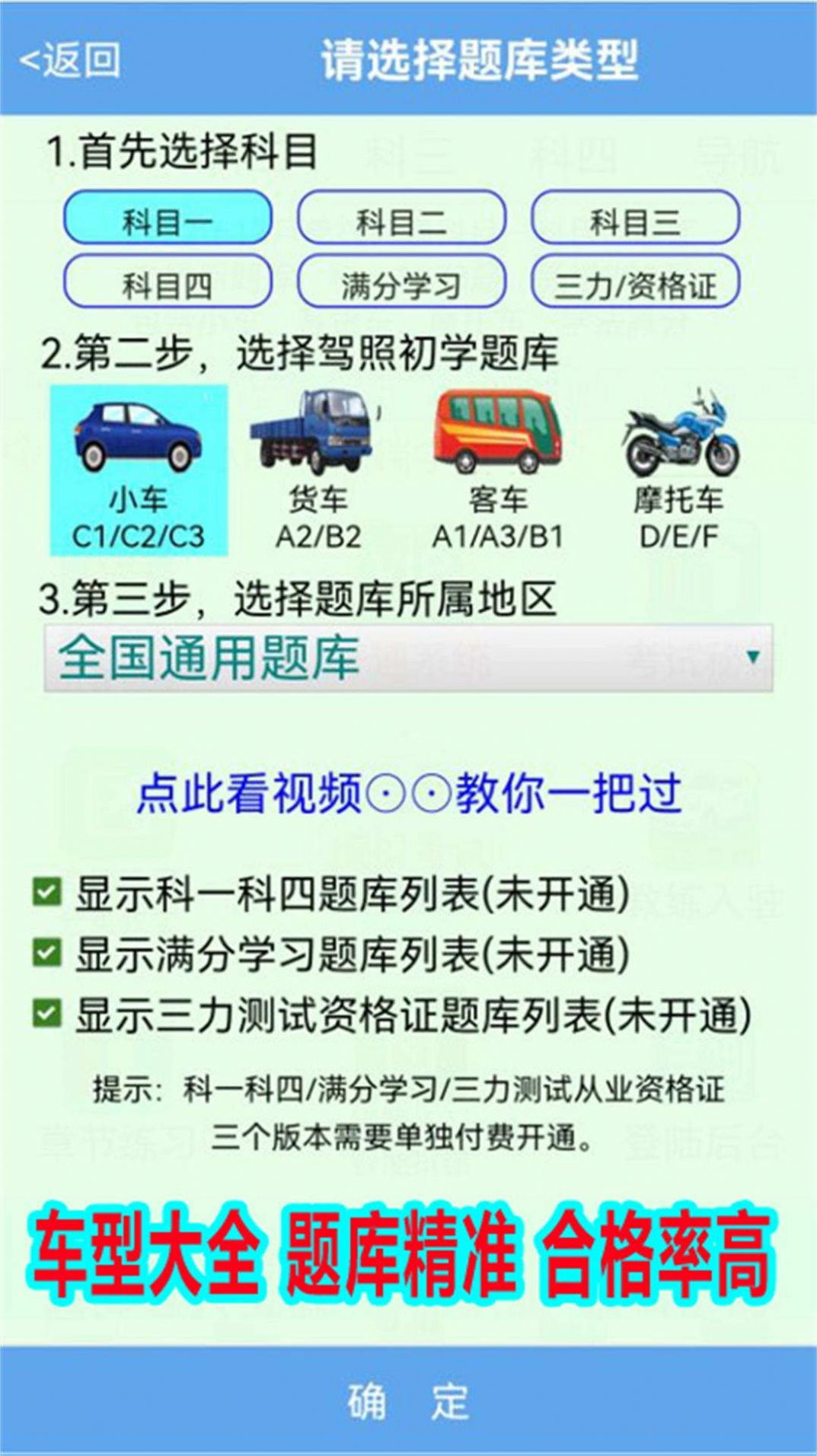Select the 三力/资格证 option
Image resolution: width=817 pixels, height=1456 pixels.
(635, 283)
